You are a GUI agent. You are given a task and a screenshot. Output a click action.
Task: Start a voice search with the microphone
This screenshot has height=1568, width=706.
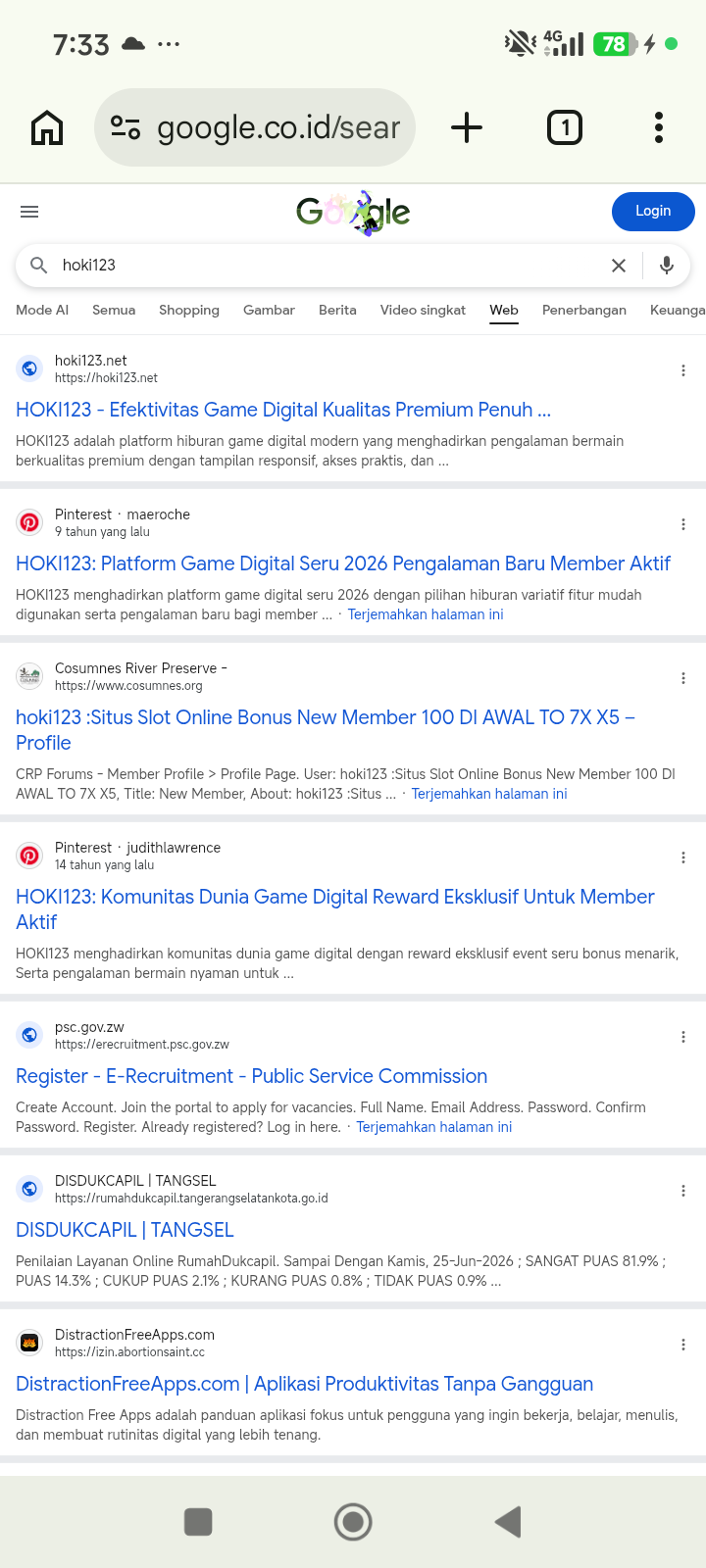point(667,266)
